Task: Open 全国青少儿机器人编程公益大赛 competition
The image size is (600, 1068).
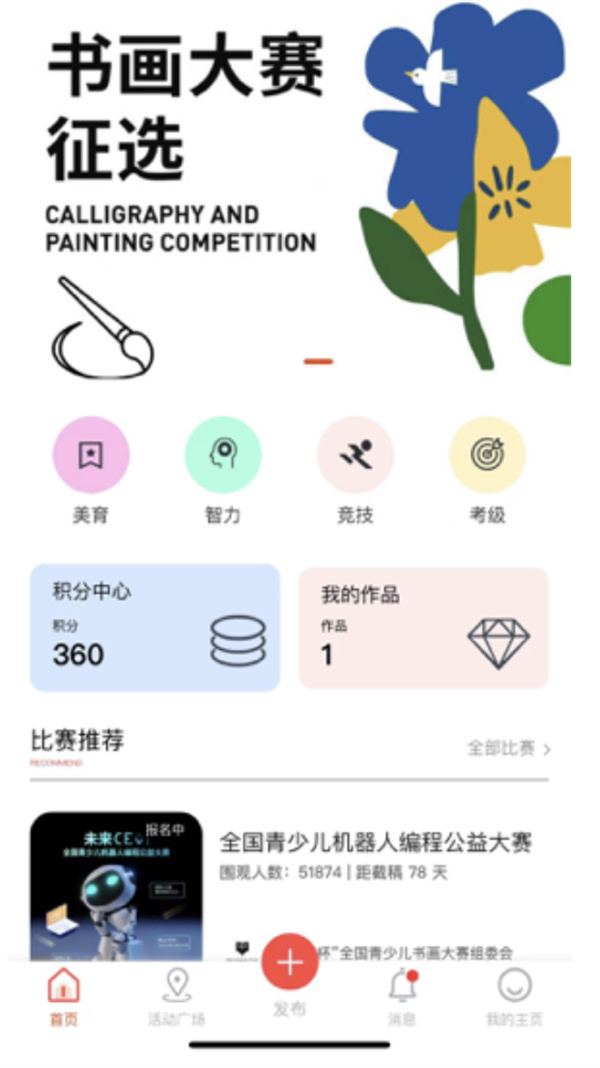Action: 375,842
